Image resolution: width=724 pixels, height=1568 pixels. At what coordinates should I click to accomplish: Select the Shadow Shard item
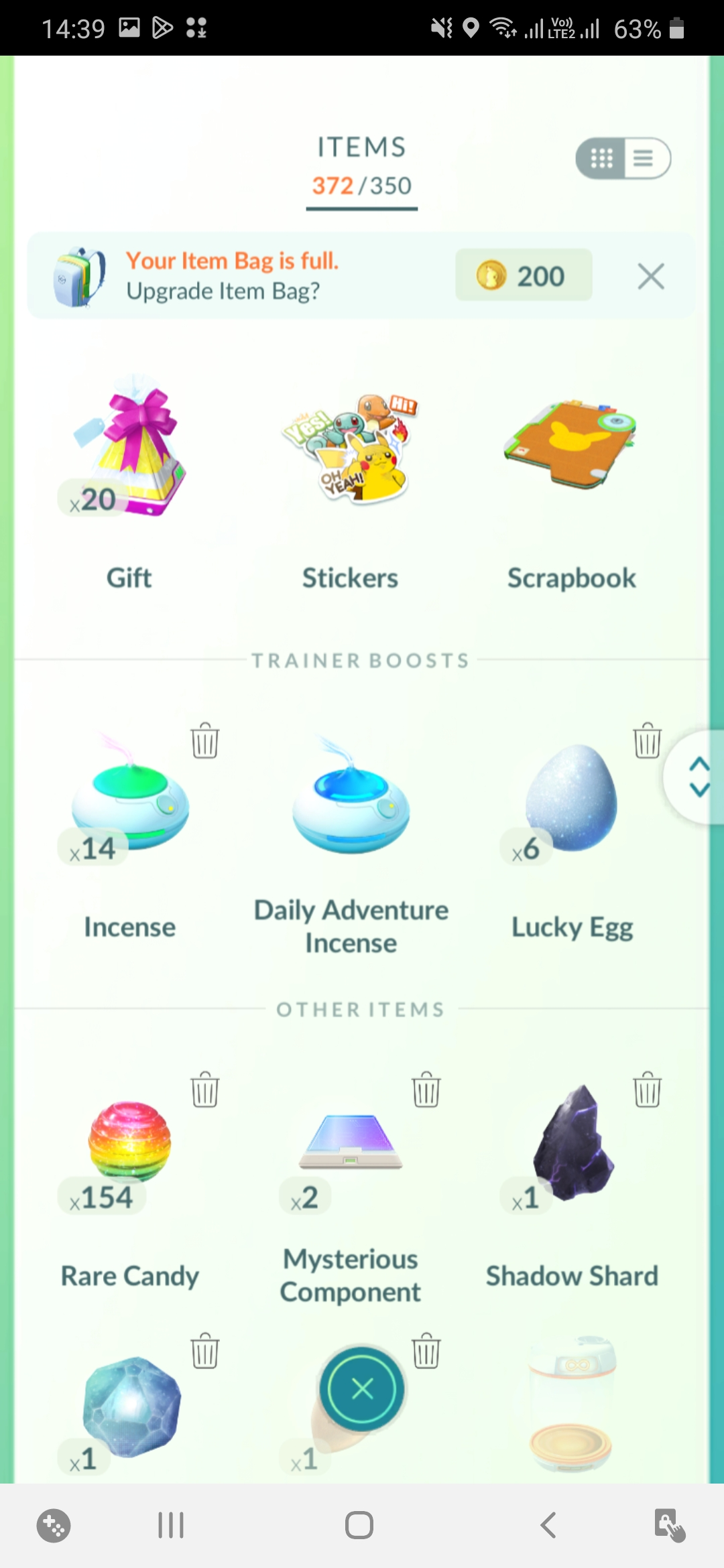coord(571,1146)
